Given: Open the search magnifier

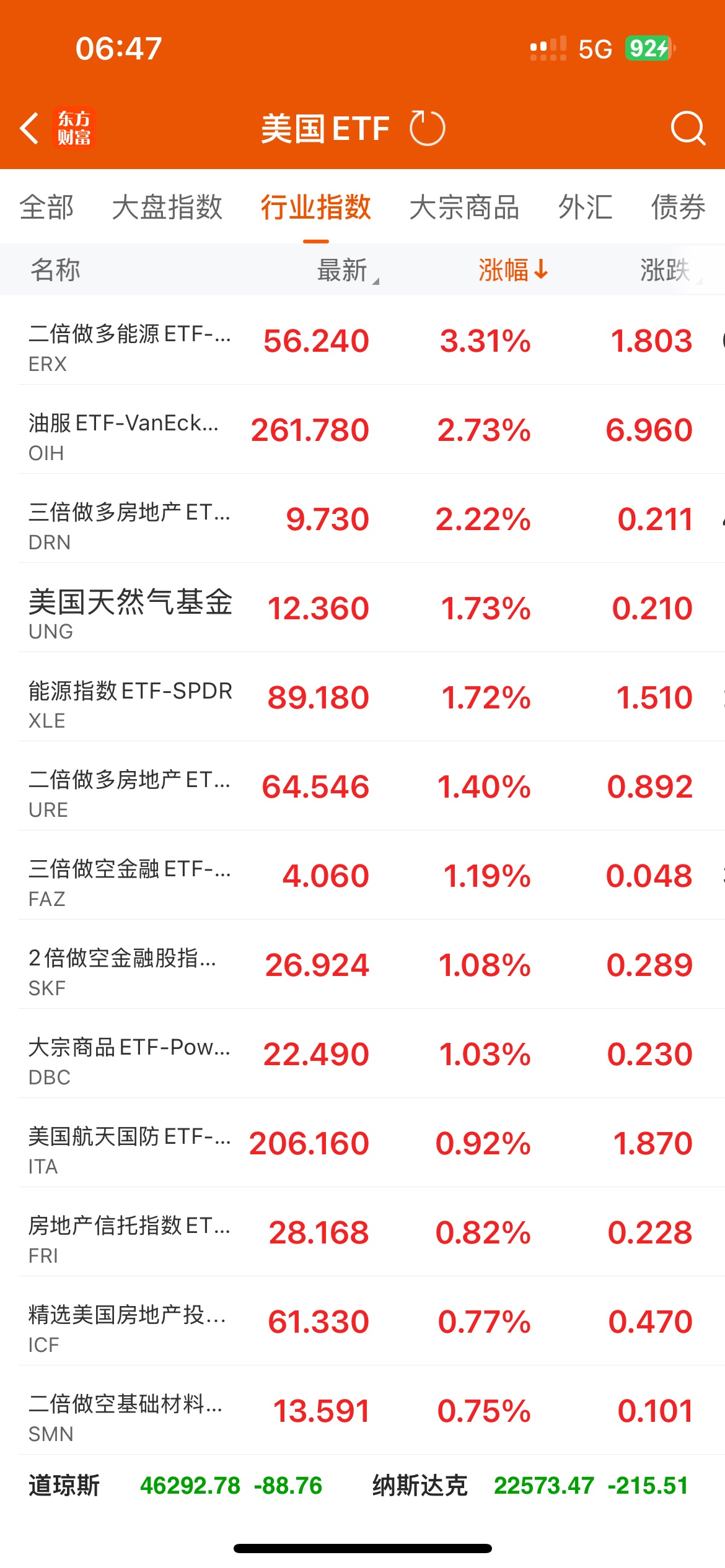Looking at the screenshot, I should (x=688, y=128).
